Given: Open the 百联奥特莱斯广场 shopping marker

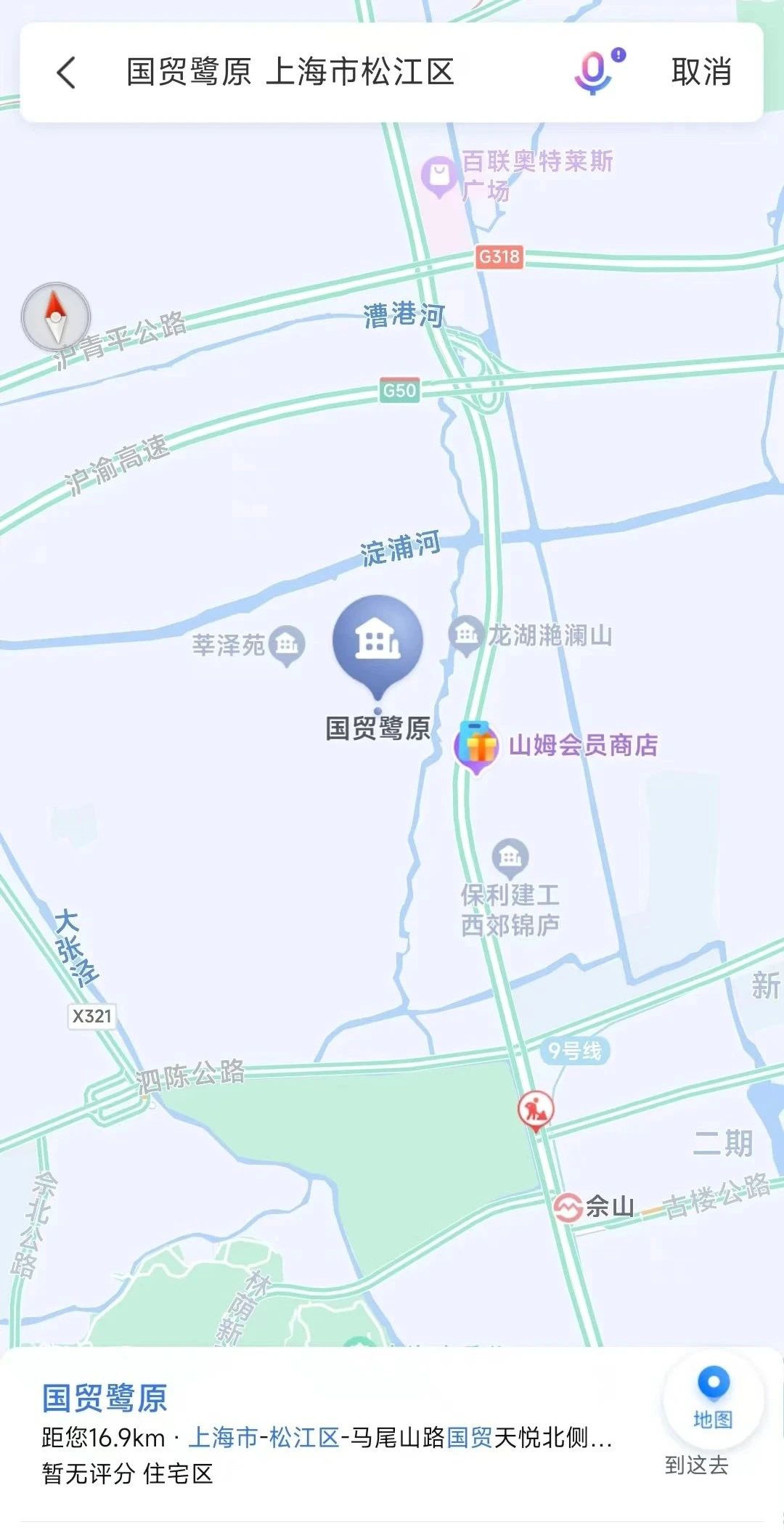Looking at the screenshot, I should click(x=439, y=176).
